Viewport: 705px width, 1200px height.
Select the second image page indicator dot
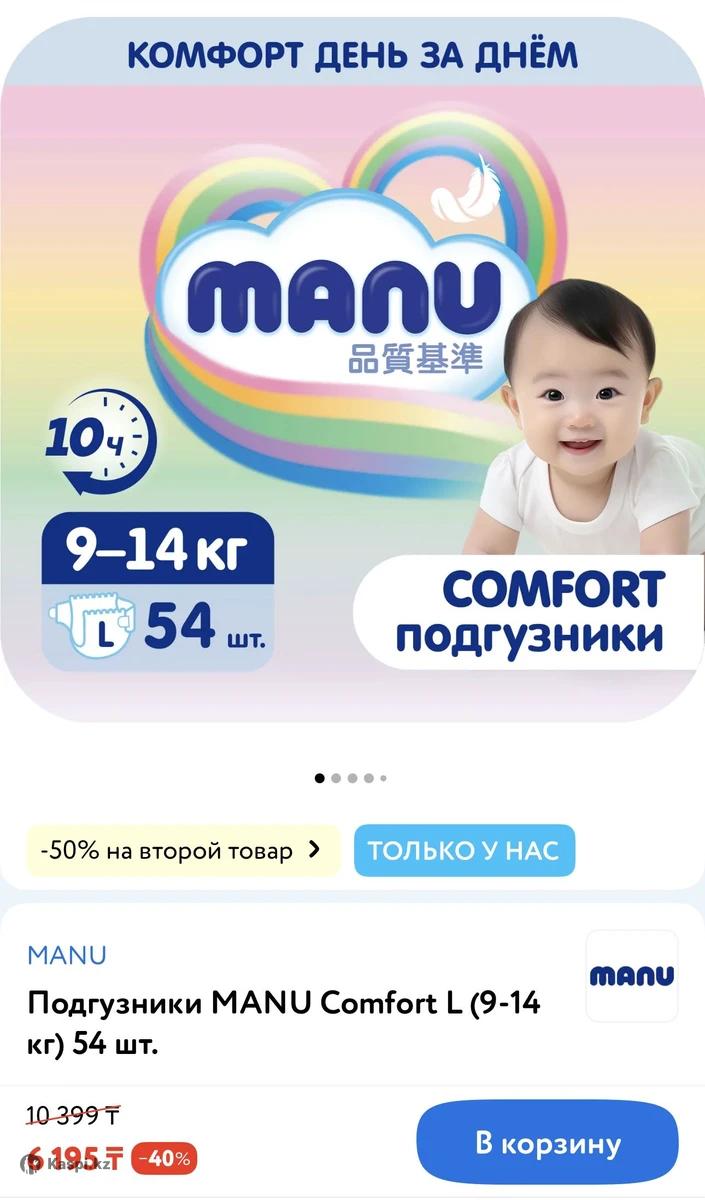[x=336, y=777]
